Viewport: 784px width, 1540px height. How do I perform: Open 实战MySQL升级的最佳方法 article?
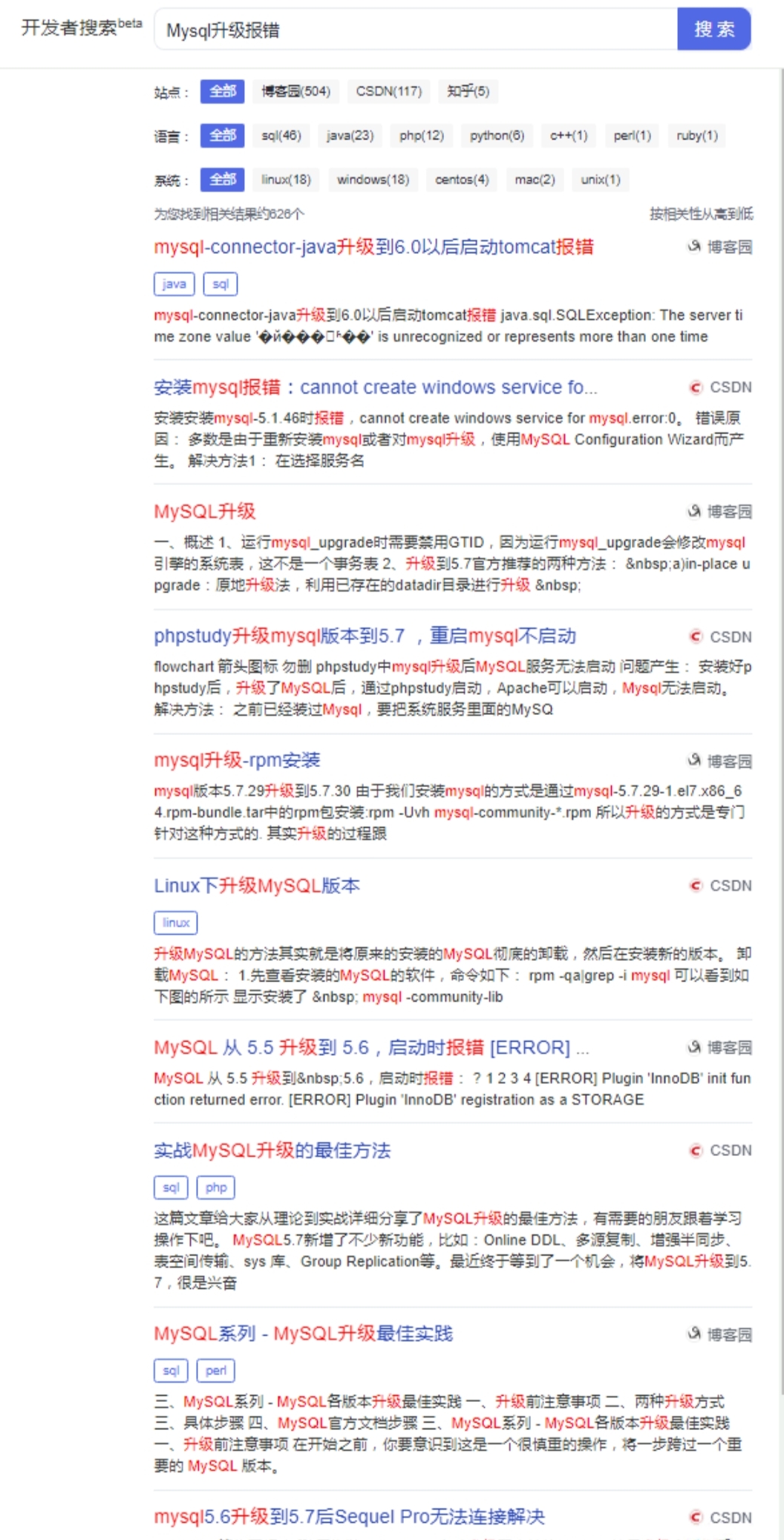[272, 1151]
